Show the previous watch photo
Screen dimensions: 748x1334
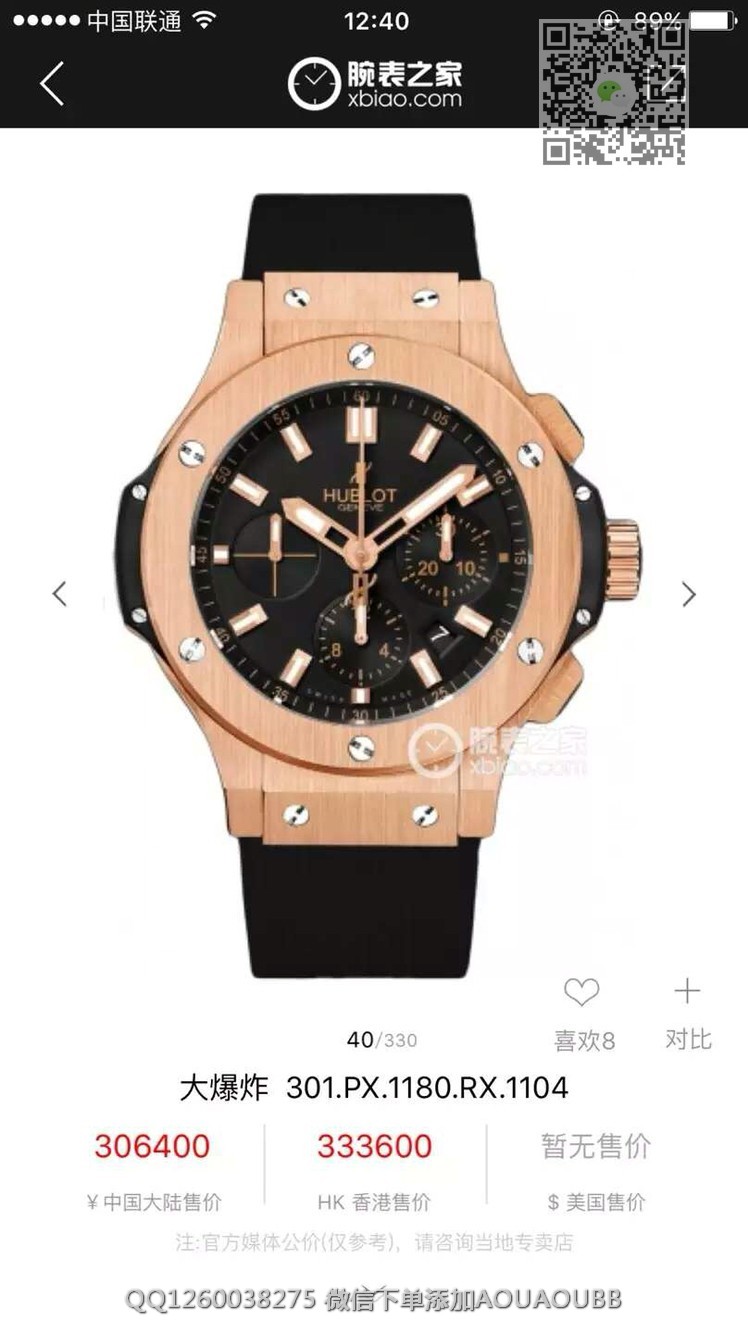coord(60,594)
